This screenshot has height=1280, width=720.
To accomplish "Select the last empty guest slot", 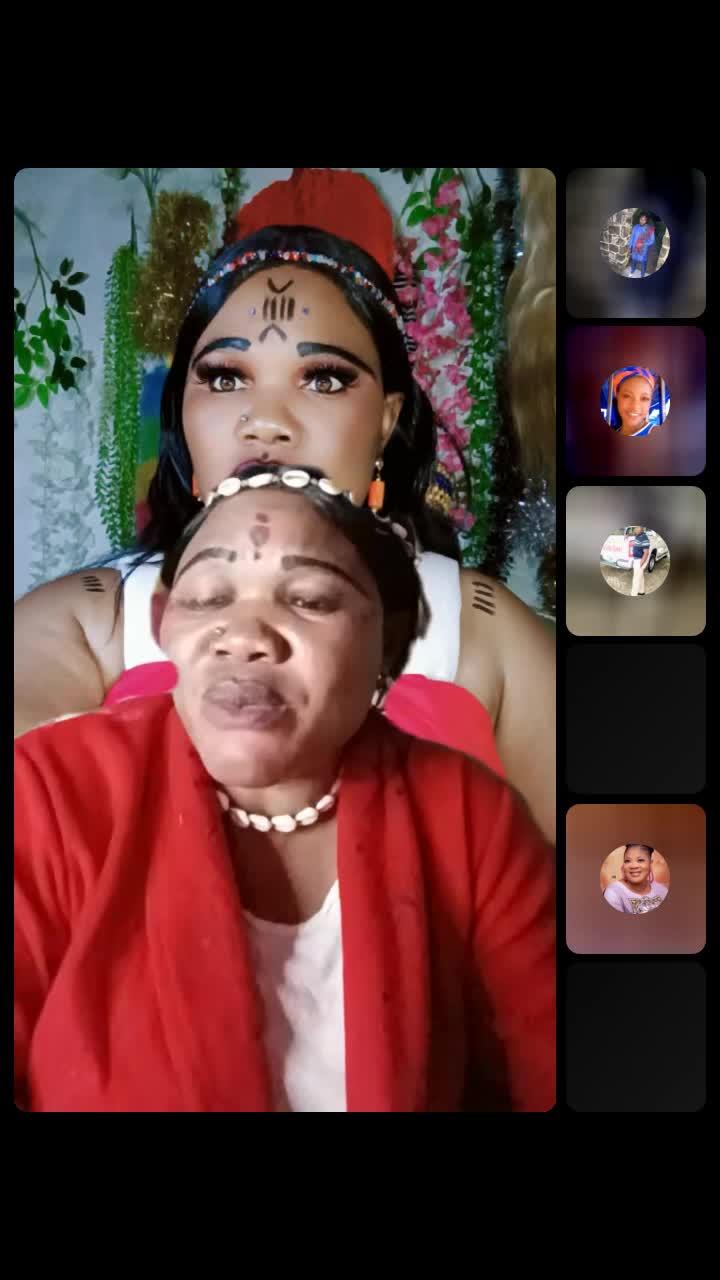I will coord(636,1037).
